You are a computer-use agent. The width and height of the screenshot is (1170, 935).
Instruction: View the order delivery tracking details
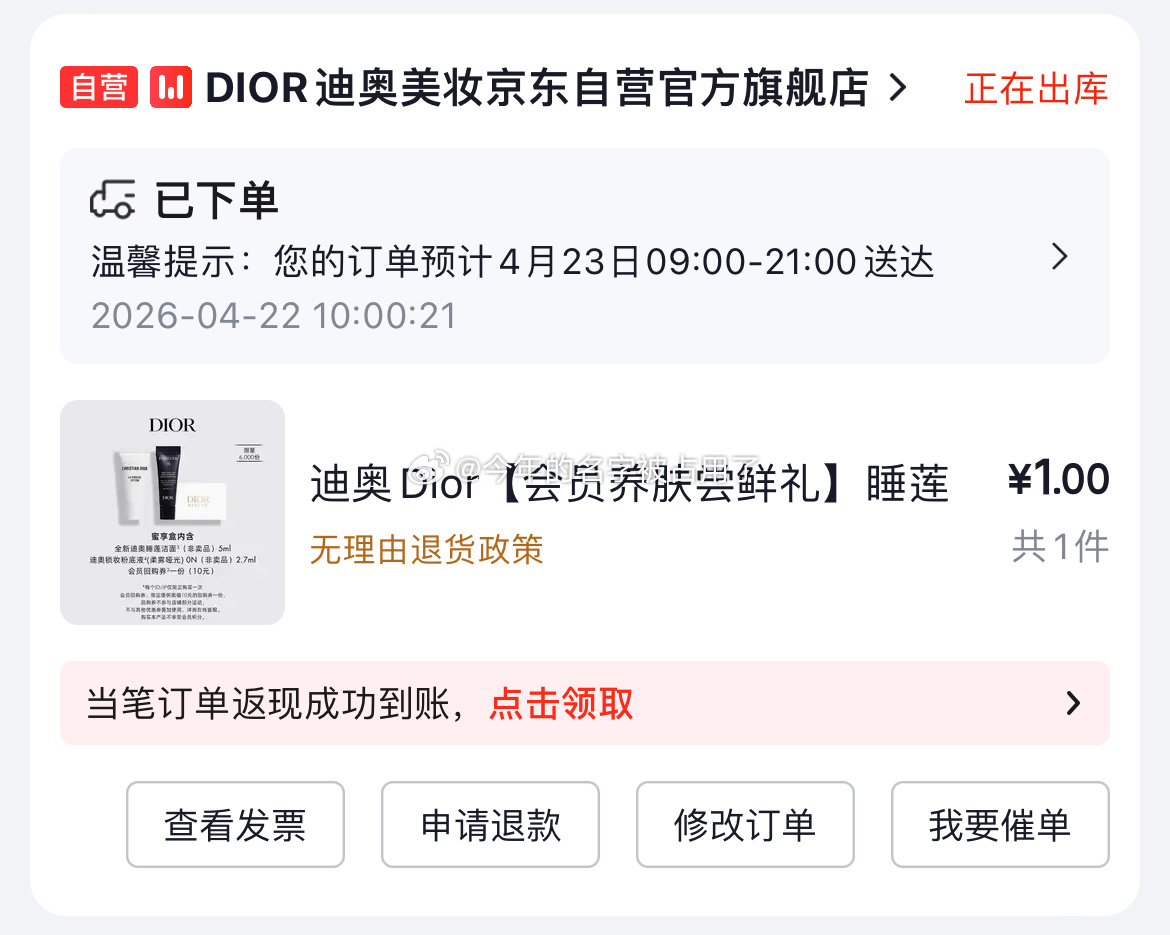(x=584, y=257)
